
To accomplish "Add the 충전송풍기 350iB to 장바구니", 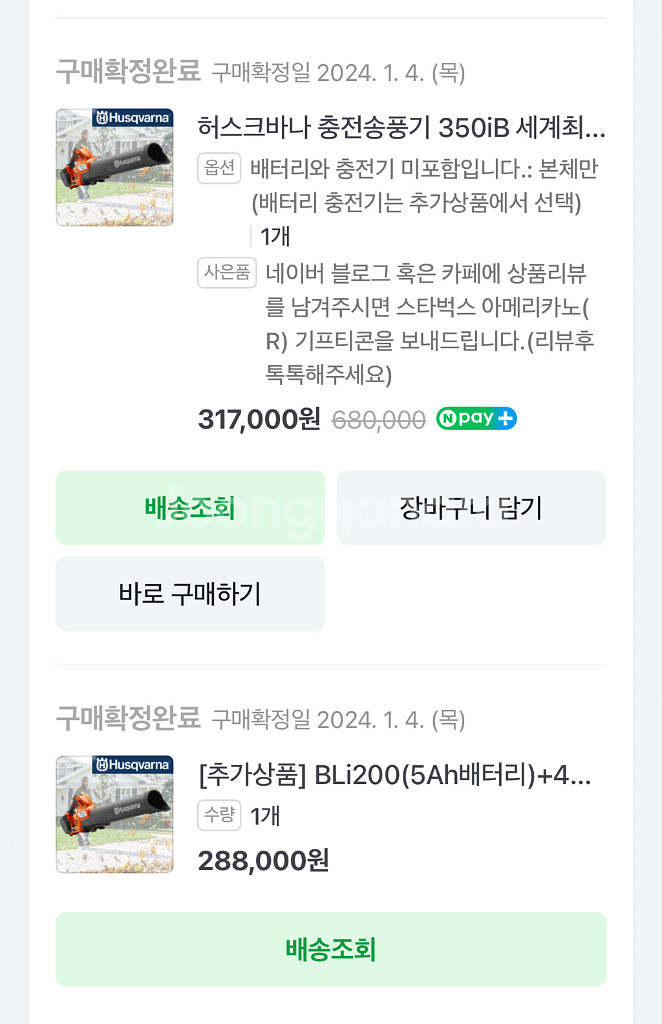I will click(x=471, y=508).
